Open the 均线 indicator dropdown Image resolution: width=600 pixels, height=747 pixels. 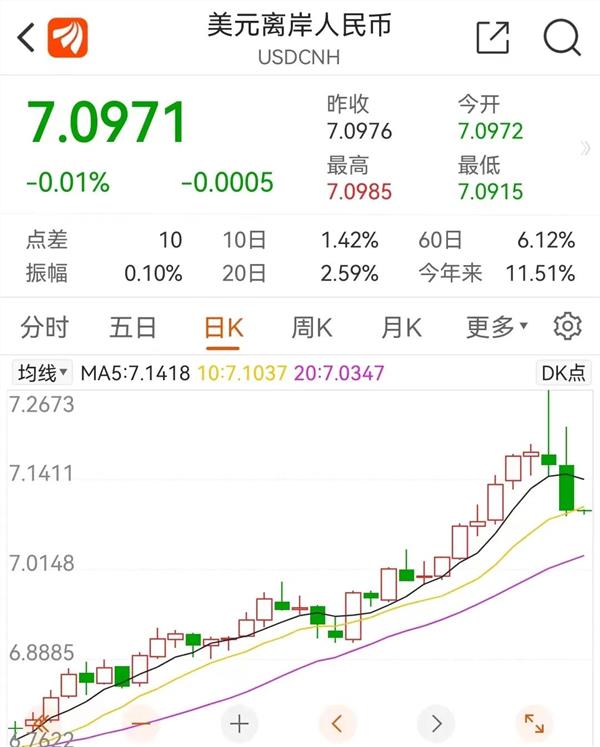(42, 373)
